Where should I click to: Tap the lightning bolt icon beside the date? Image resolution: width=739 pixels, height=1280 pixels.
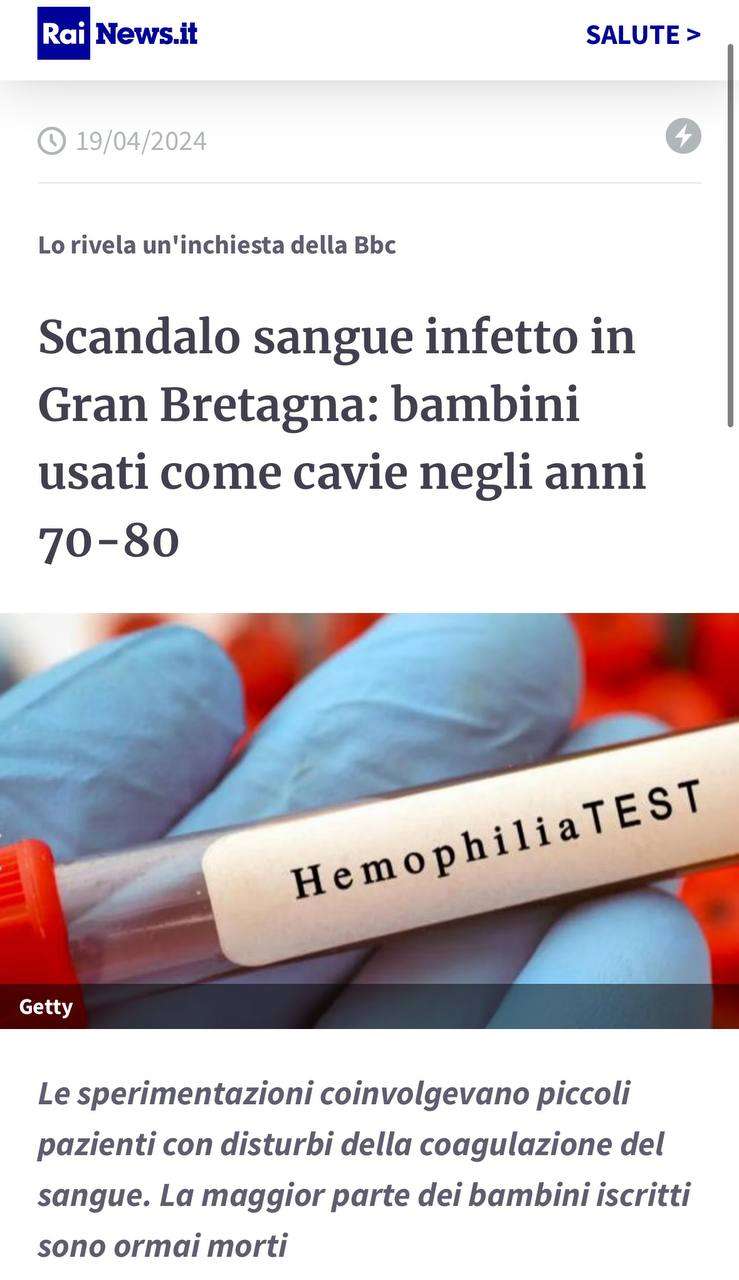pyautogui.click(x=683, y=136)
